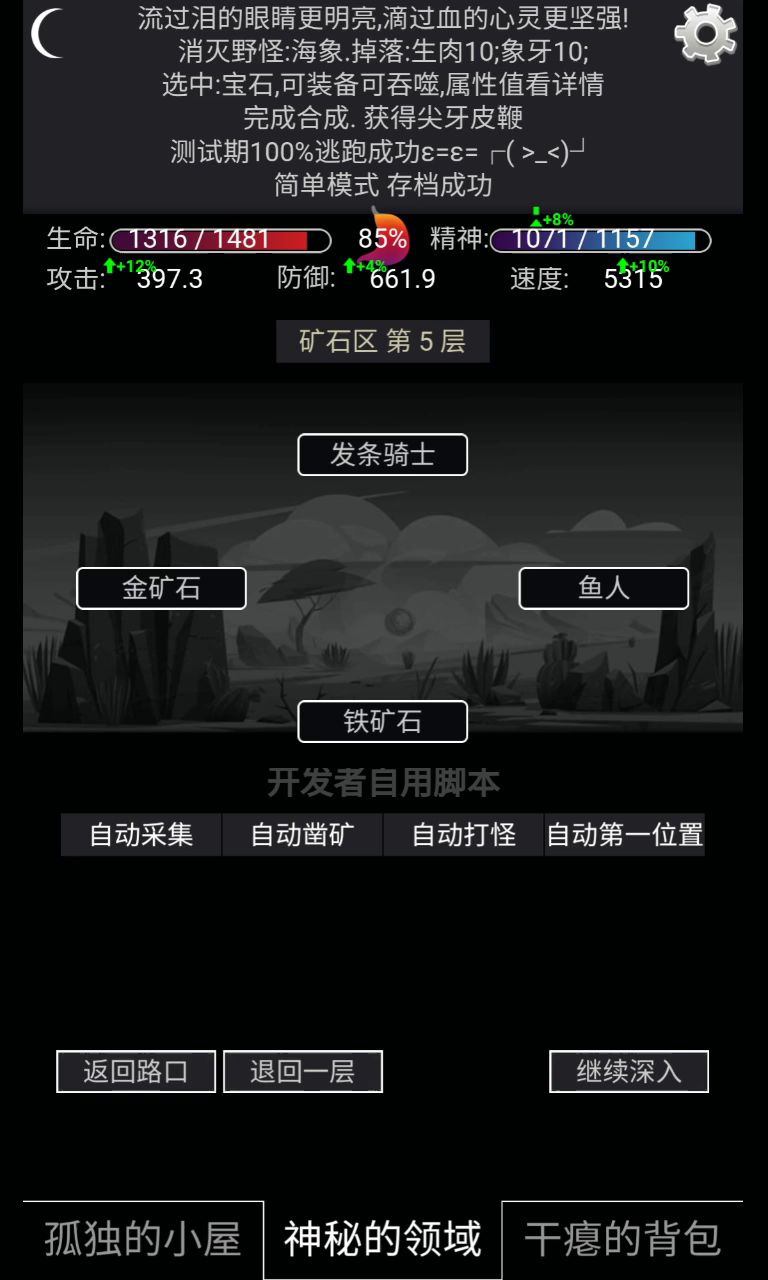Viewport: 768px width, 1280px height.
Task: Go deeper with 继续深入
Action: tap(628, 1071)
